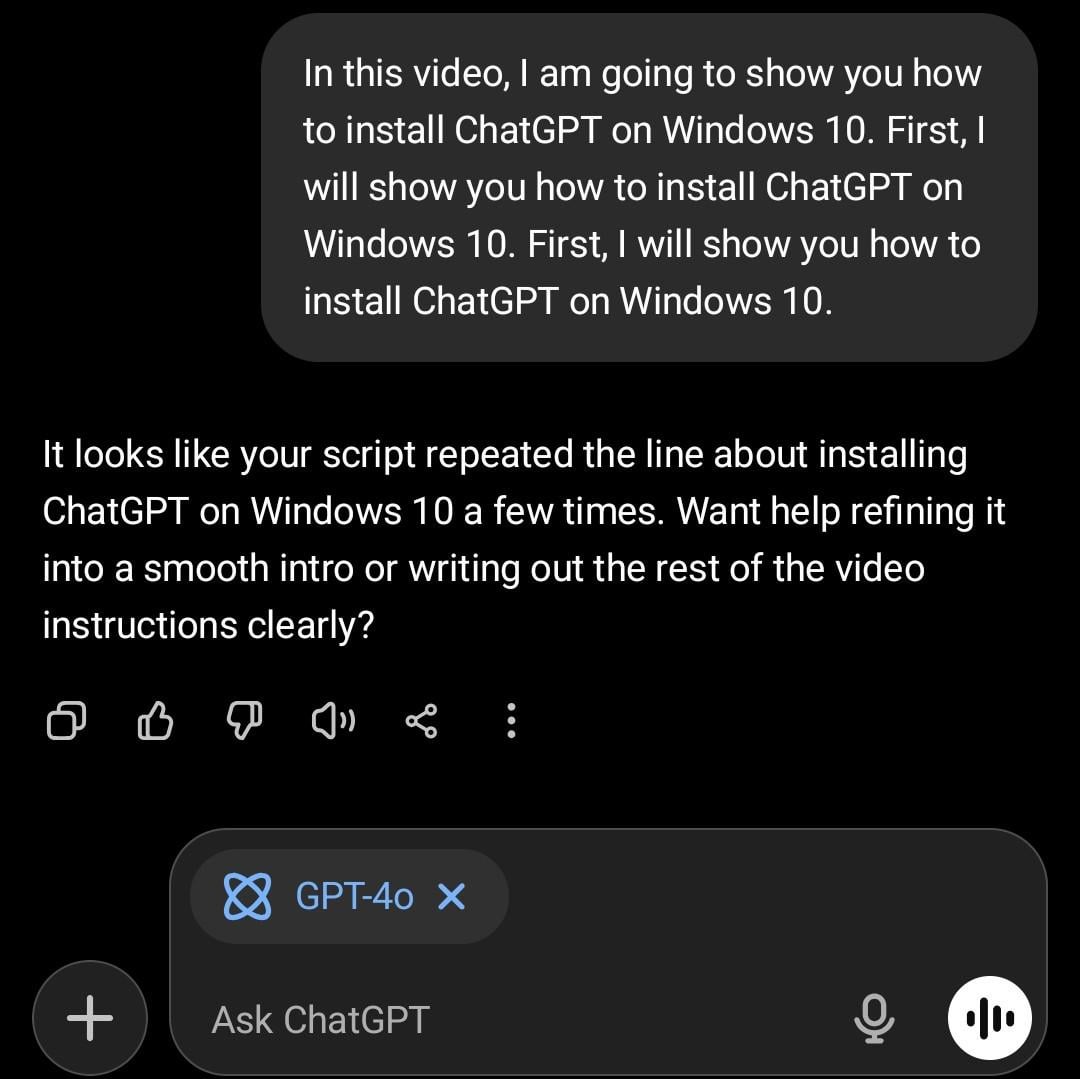Screen dimensions: 1080x1079
Task: Open the plus attachment button
Action: click(90, 1018)
